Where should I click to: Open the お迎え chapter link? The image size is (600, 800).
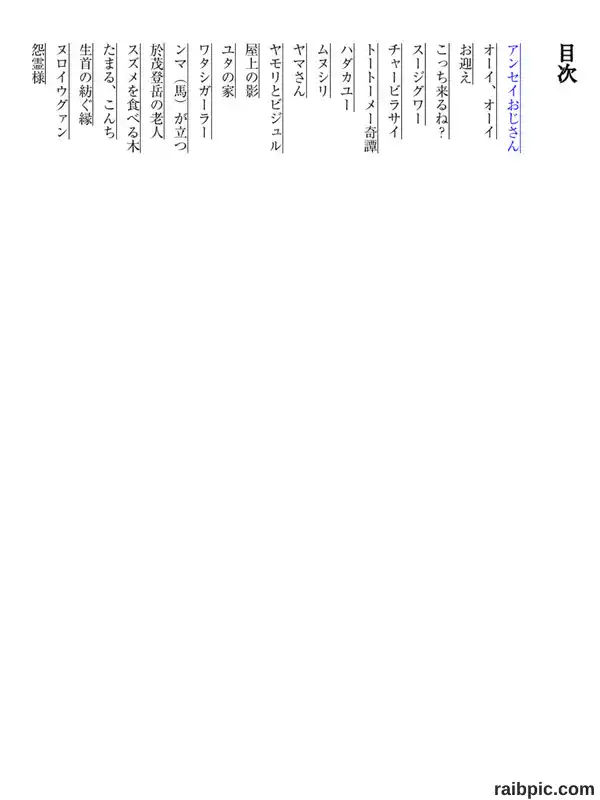click(x=465, y=64)
